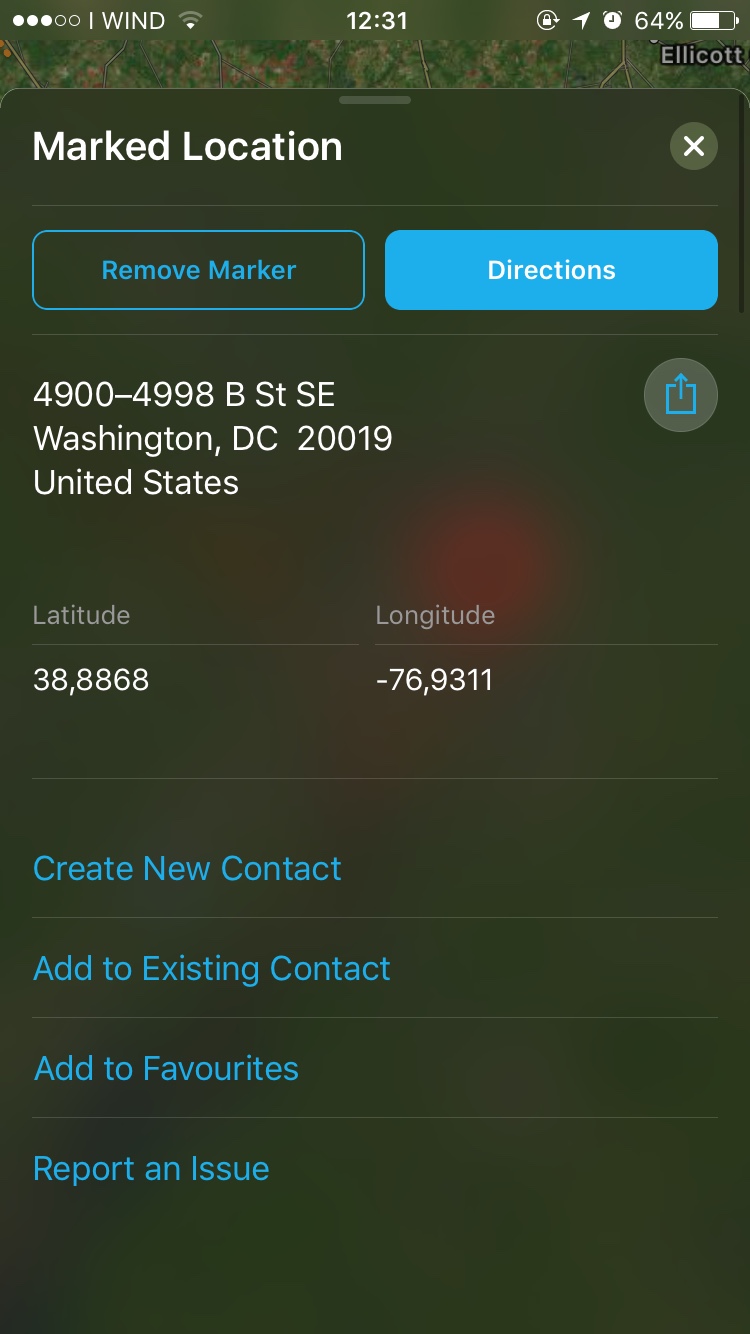The image size is (750, 1334).
Task: Get Directions to the marked location
Action: 551,270
